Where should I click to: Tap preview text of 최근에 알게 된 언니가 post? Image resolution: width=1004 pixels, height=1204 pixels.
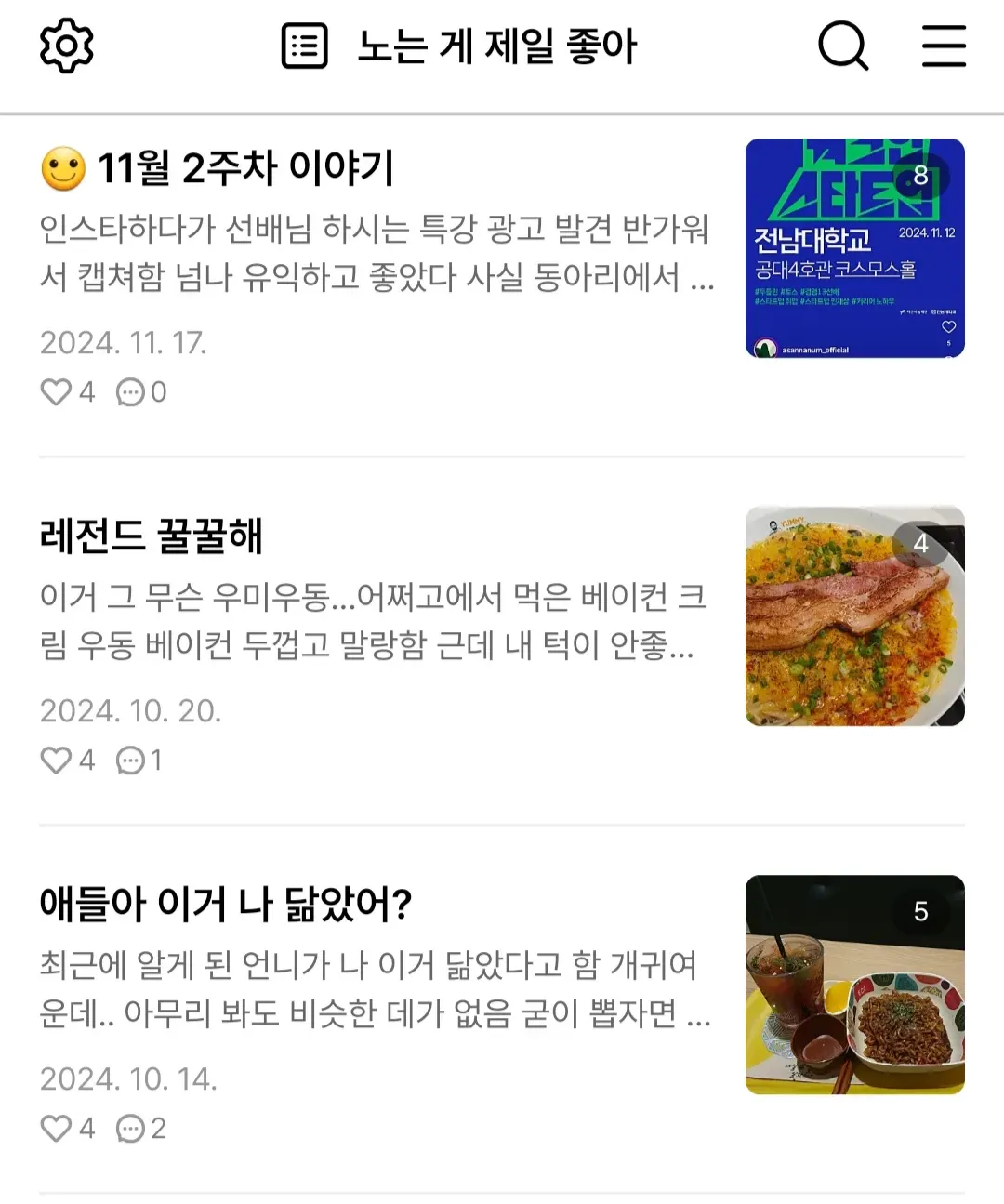click(x=372, y=988)
